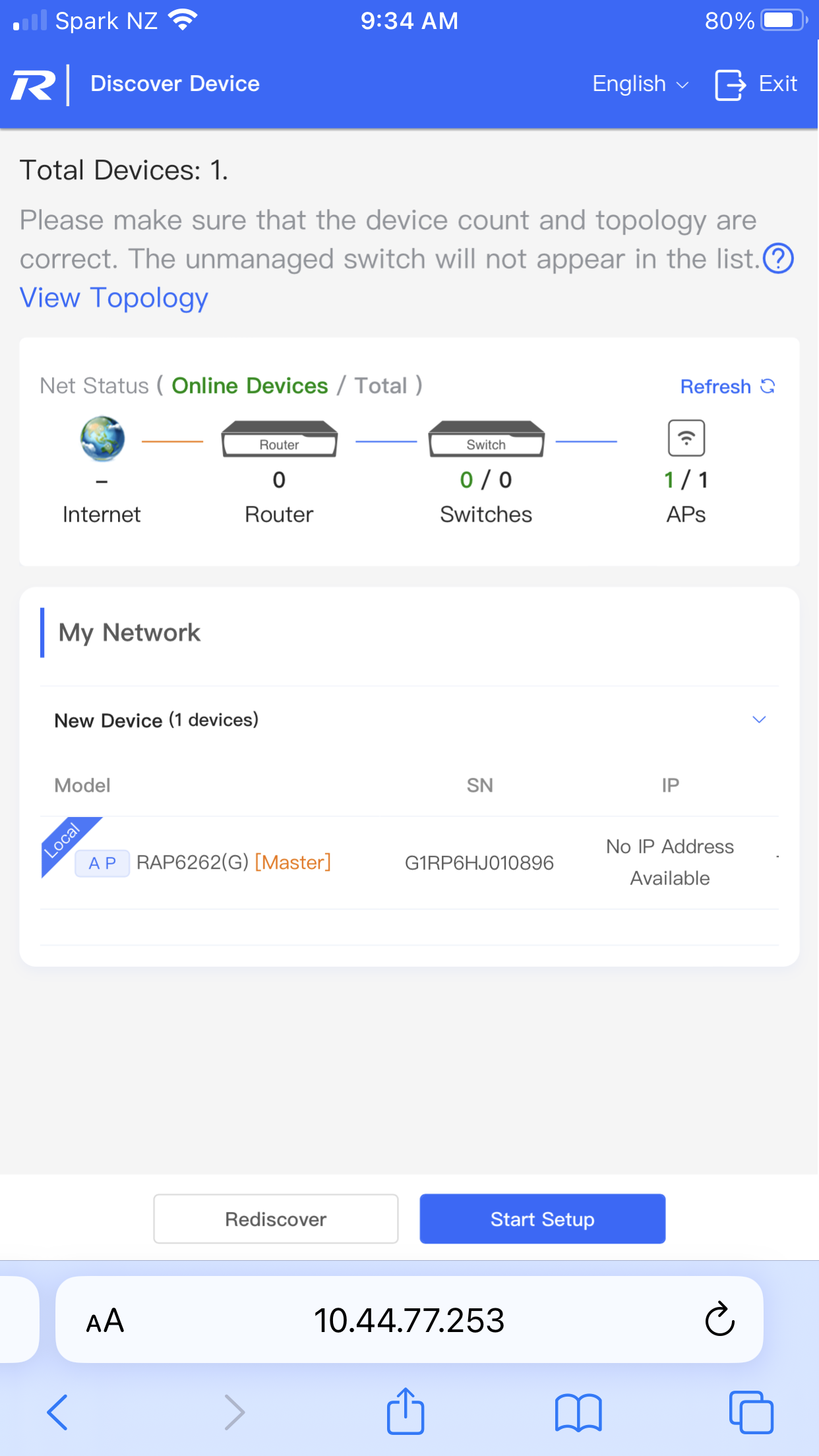819x1456 pixels.
Task: Select the RAP6262(G) Master device row
Action: [x=409, y=863]
